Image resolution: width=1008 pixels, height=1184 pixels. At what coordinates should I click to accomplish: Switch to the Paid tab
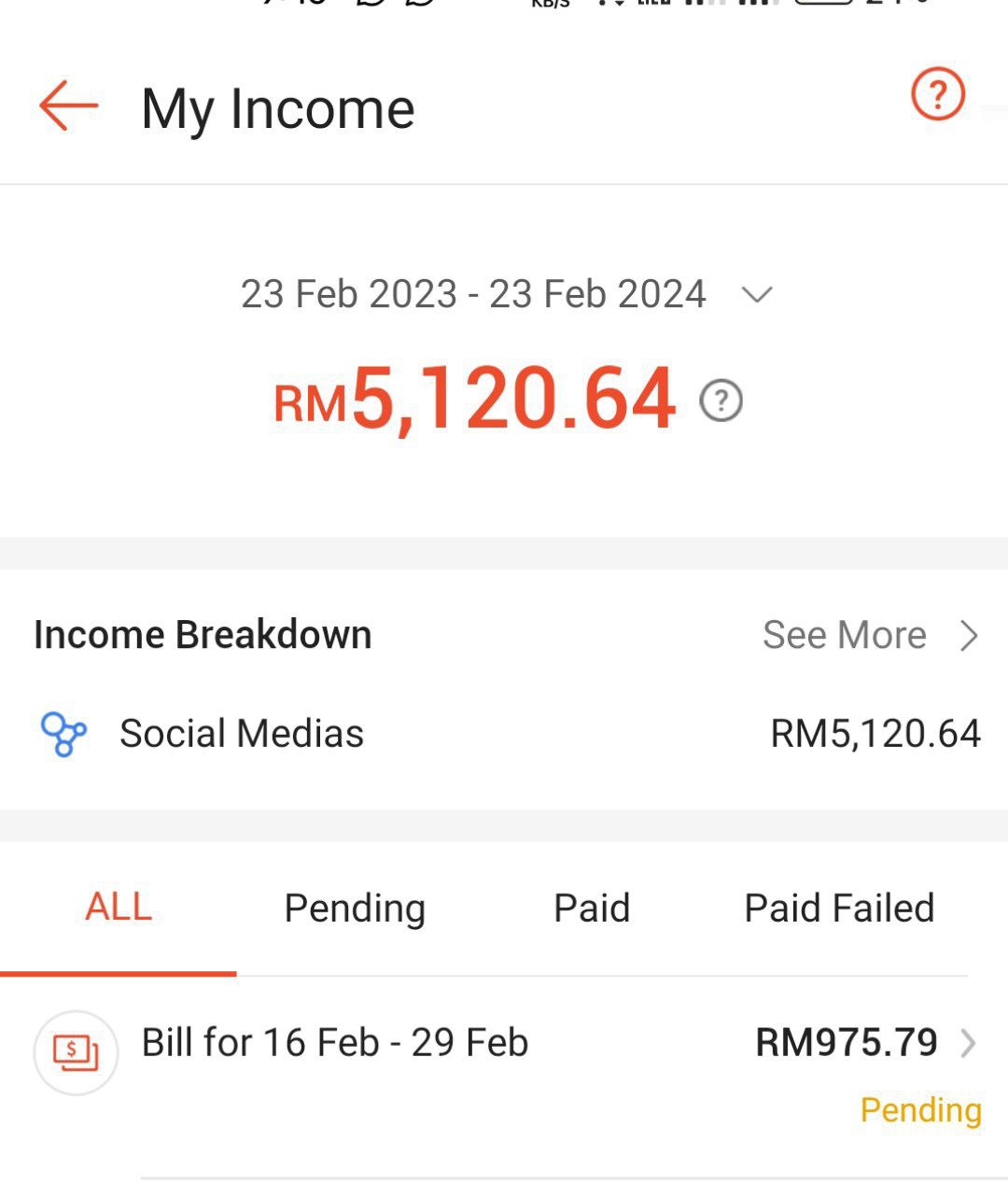(592, 908)
